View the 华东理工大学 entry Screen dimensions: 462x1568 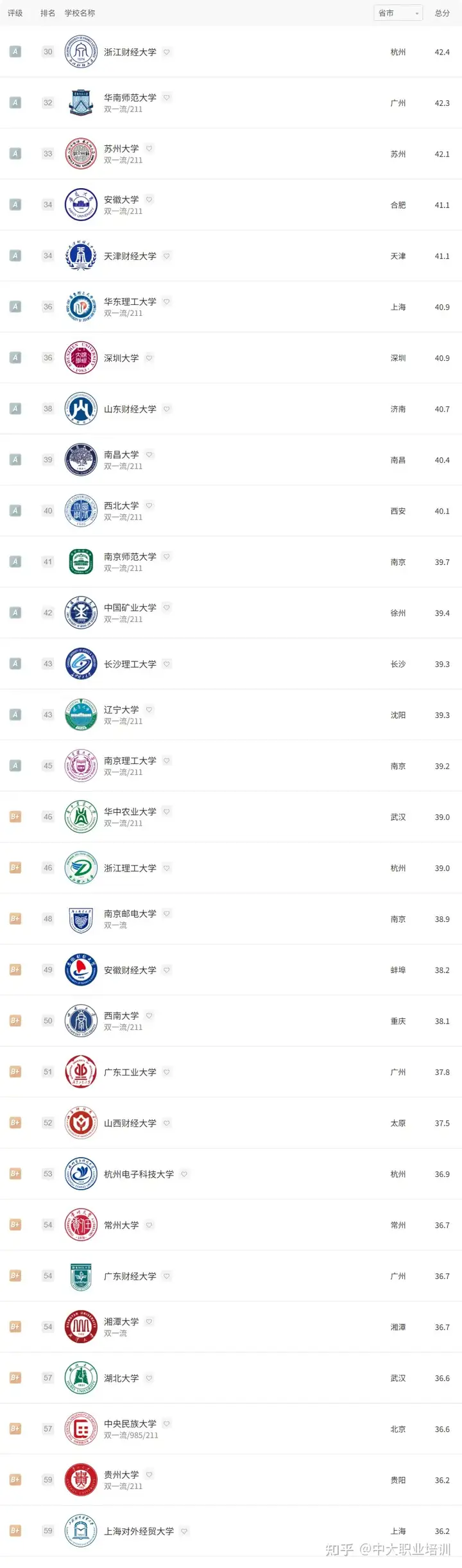click(130, 302)
